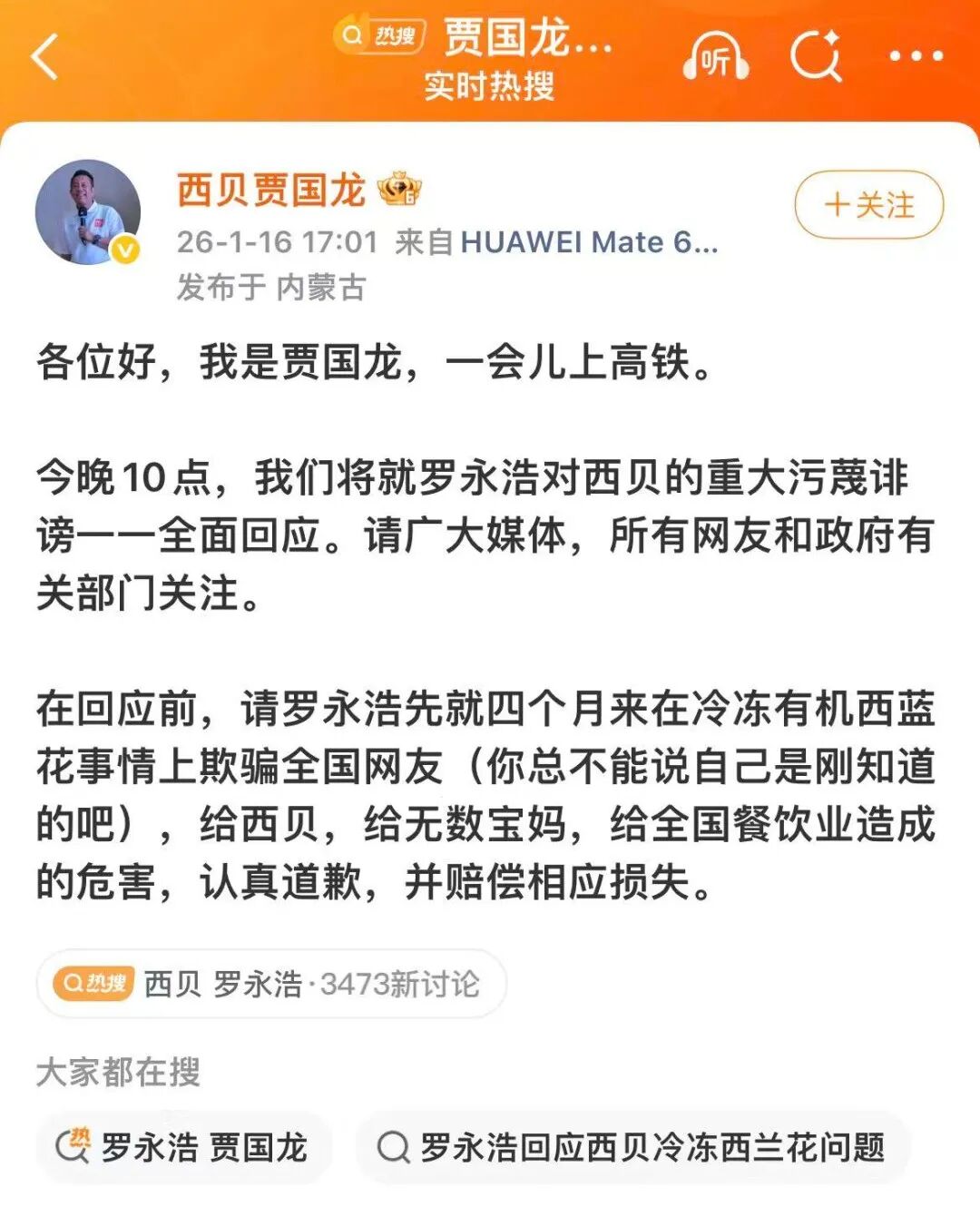Screen dimensions: 980x1207
Task: Follow 西贝贾国龙 with the 关注 button
Action: pos(868,205)
